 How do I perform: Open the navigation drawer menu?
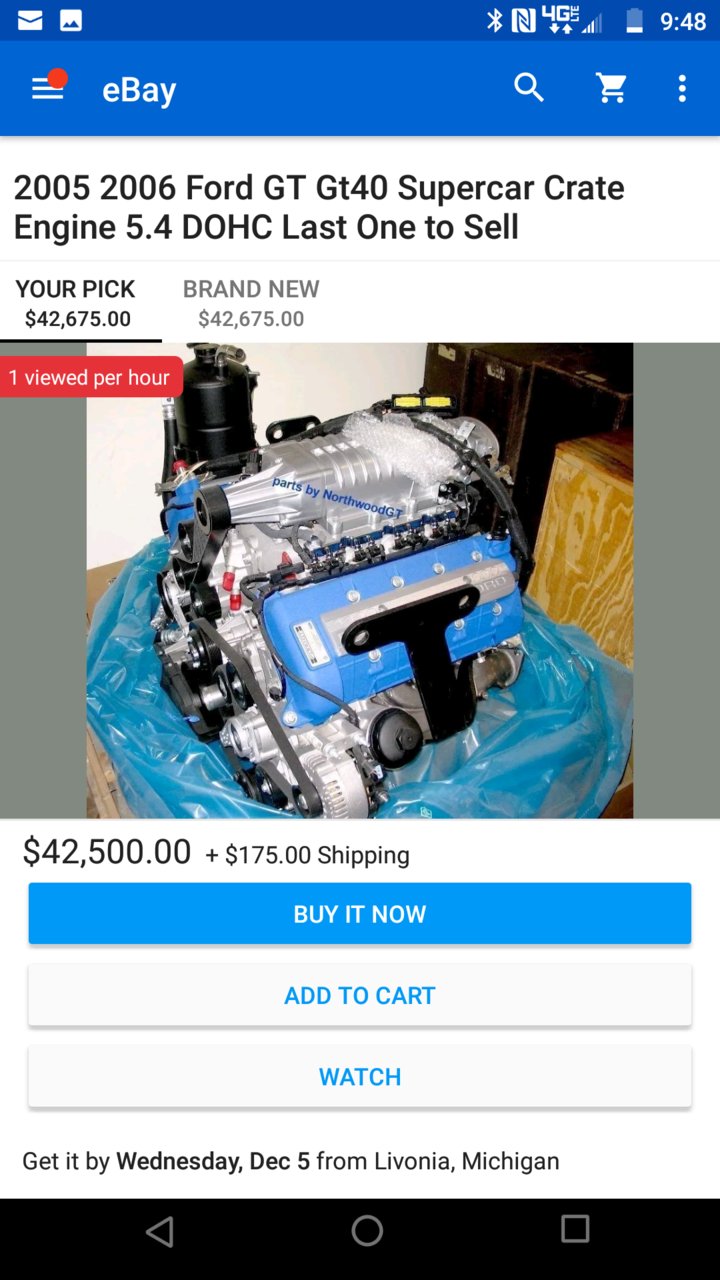pyautogui.click(x=47, y=88)
